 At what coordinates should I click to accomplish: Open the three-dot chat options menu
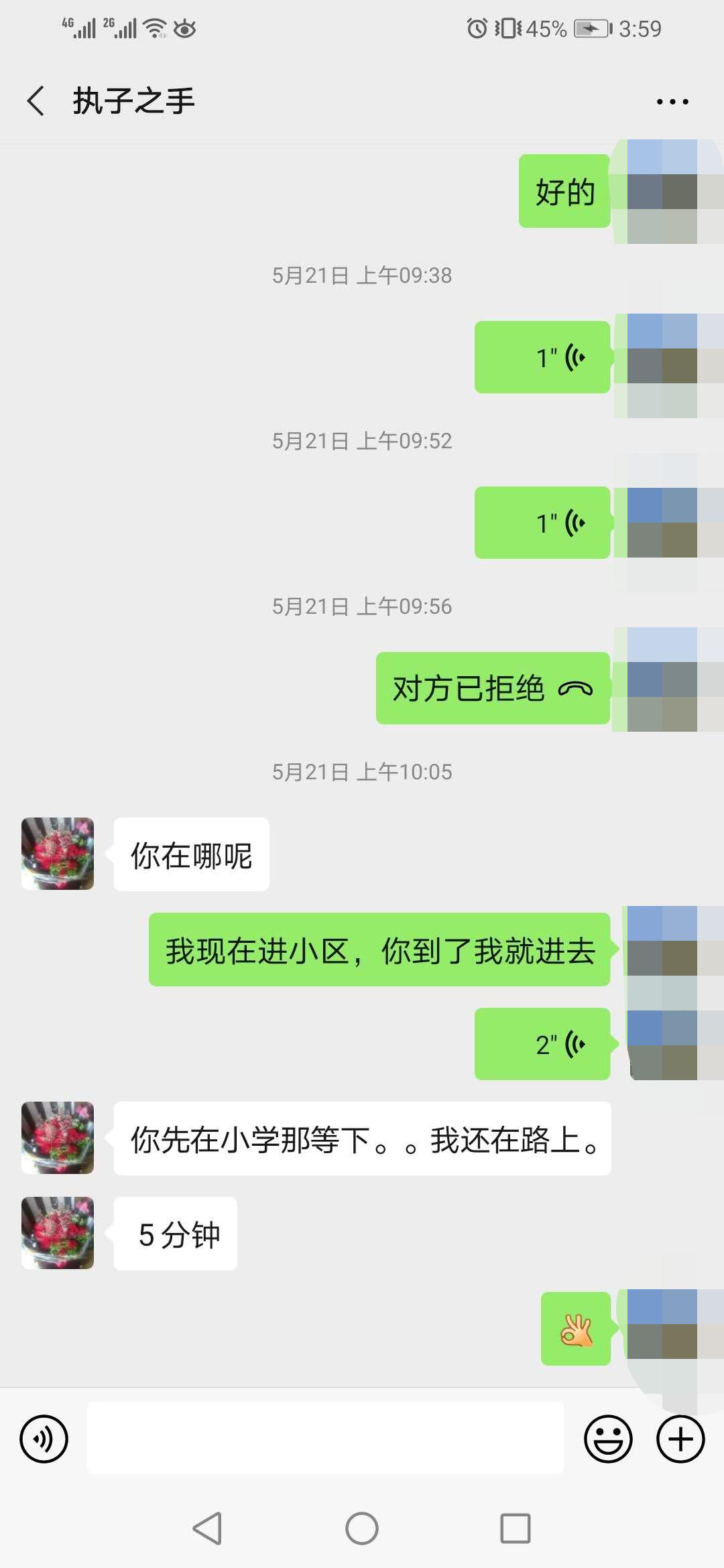(672, 102)
